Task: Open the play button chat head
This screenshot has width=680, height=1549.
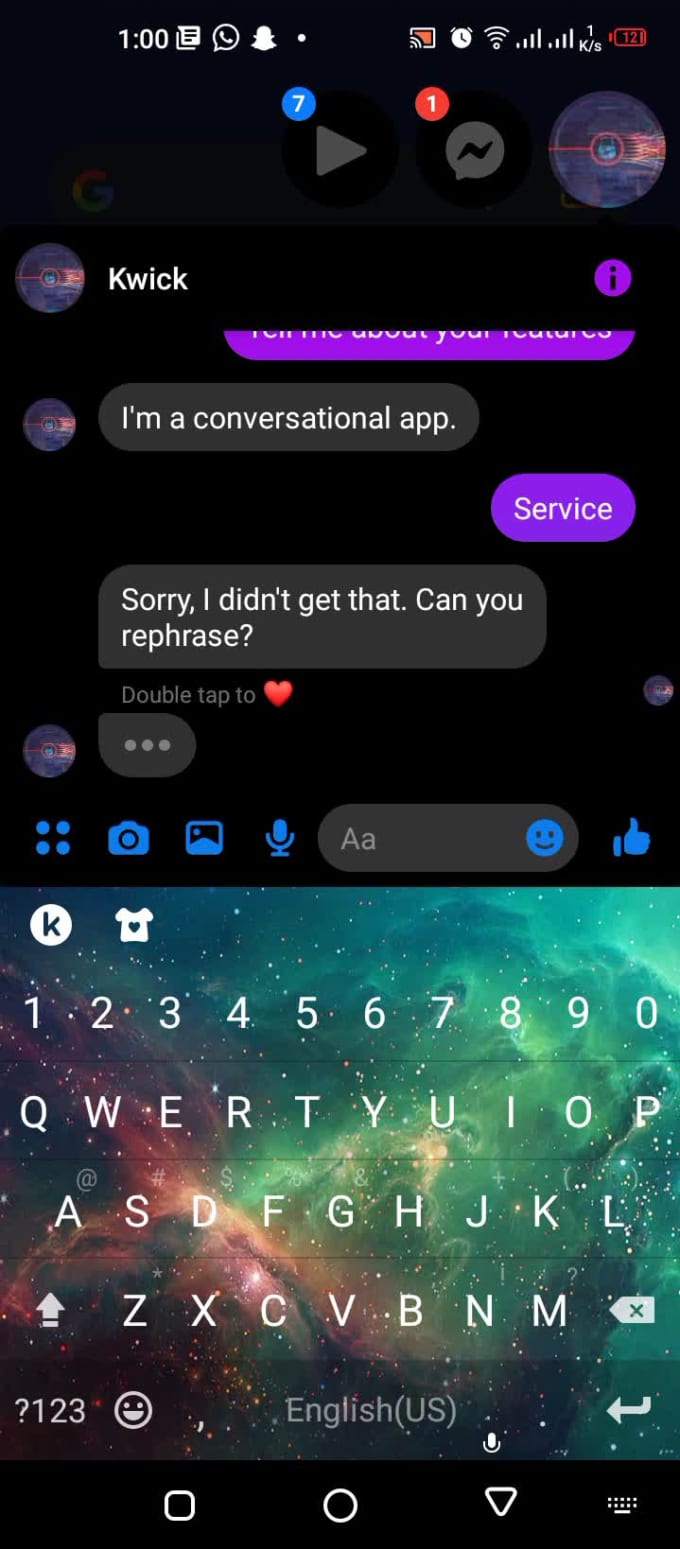Action: point(340,150)
